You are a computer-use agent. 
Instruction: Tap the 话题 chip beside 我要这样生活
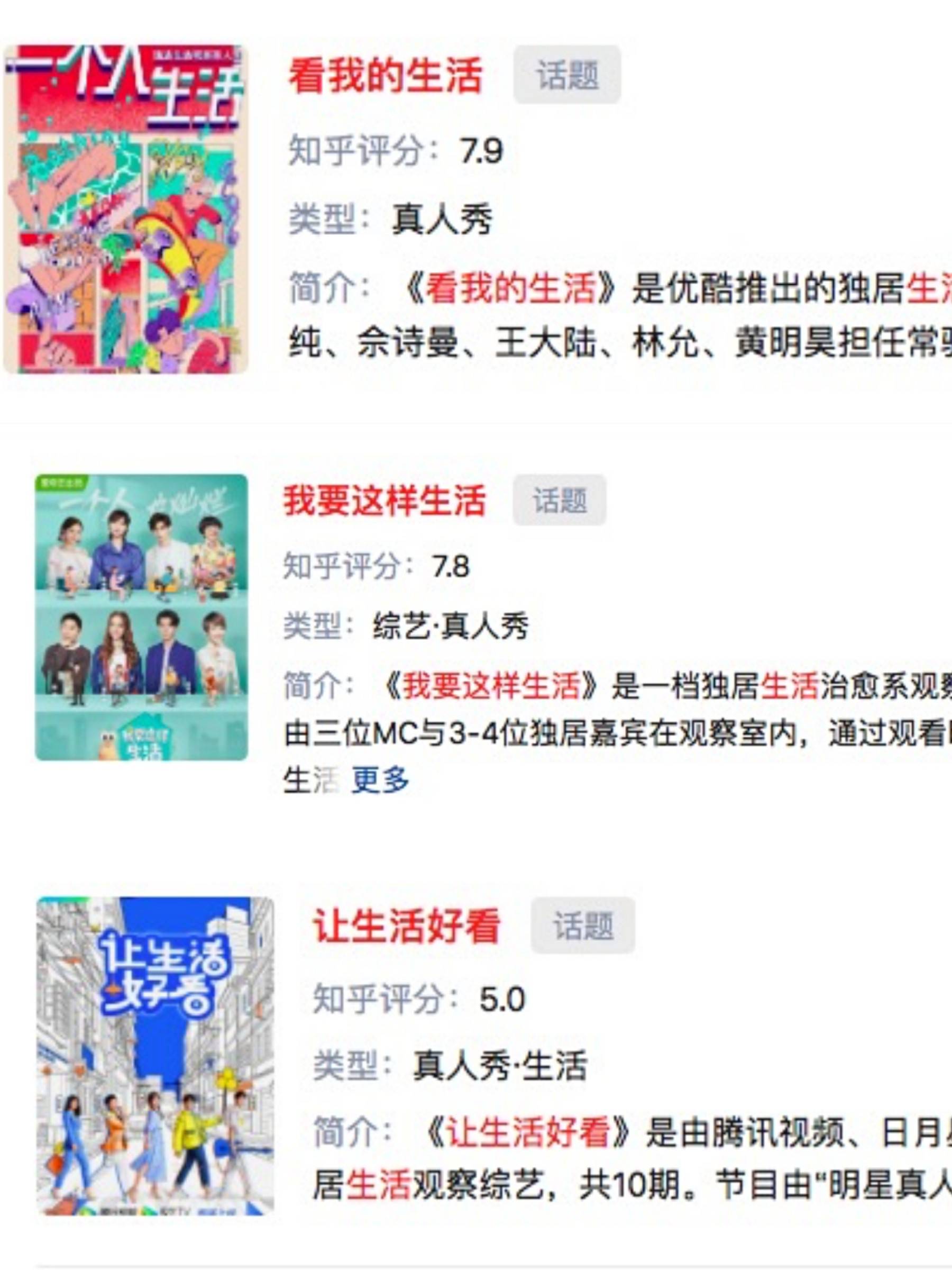(x=560, y=500)
